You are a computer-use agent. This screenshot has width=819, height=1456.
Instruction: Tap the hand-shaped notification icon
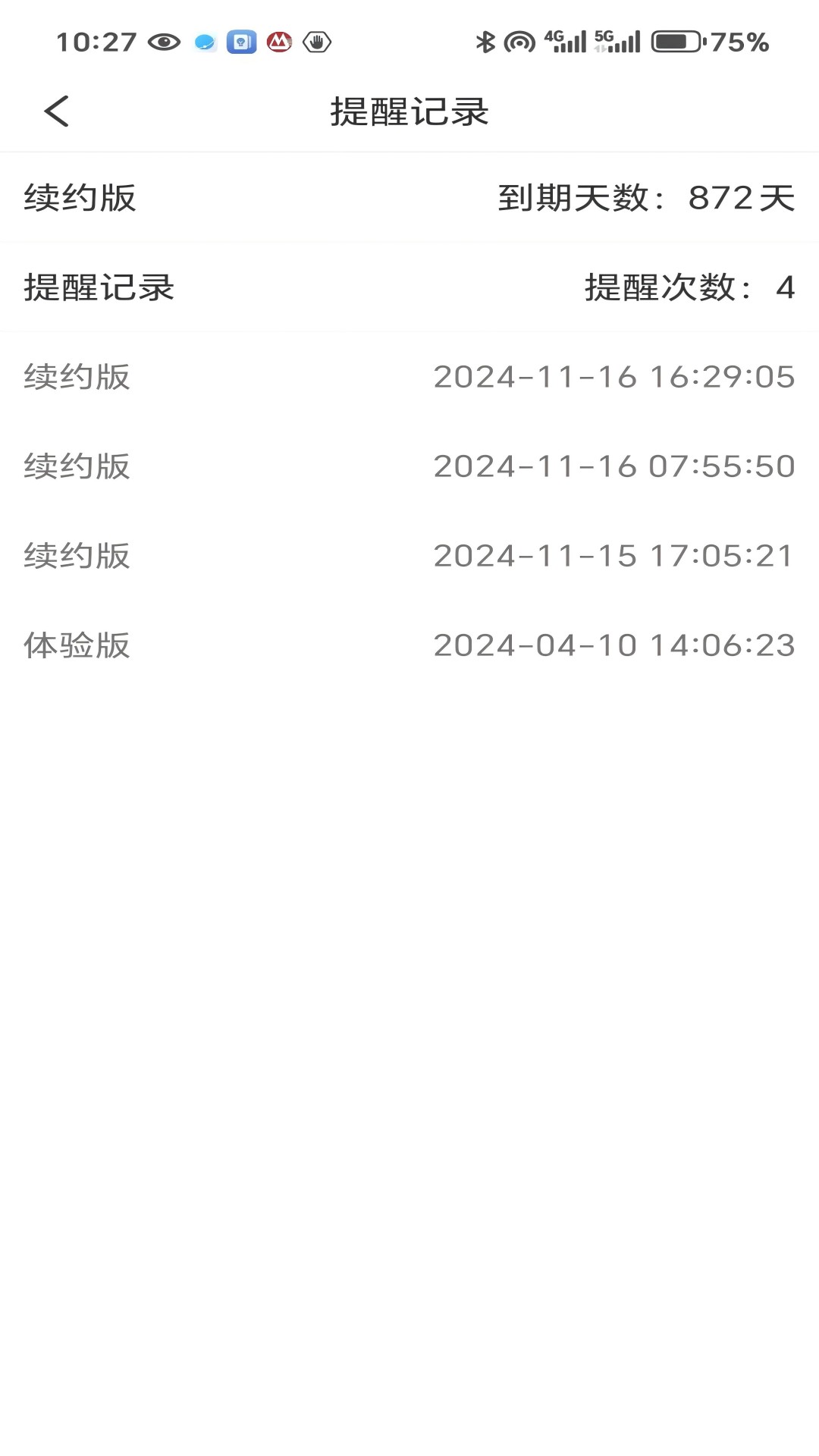[x=318, y=42]
